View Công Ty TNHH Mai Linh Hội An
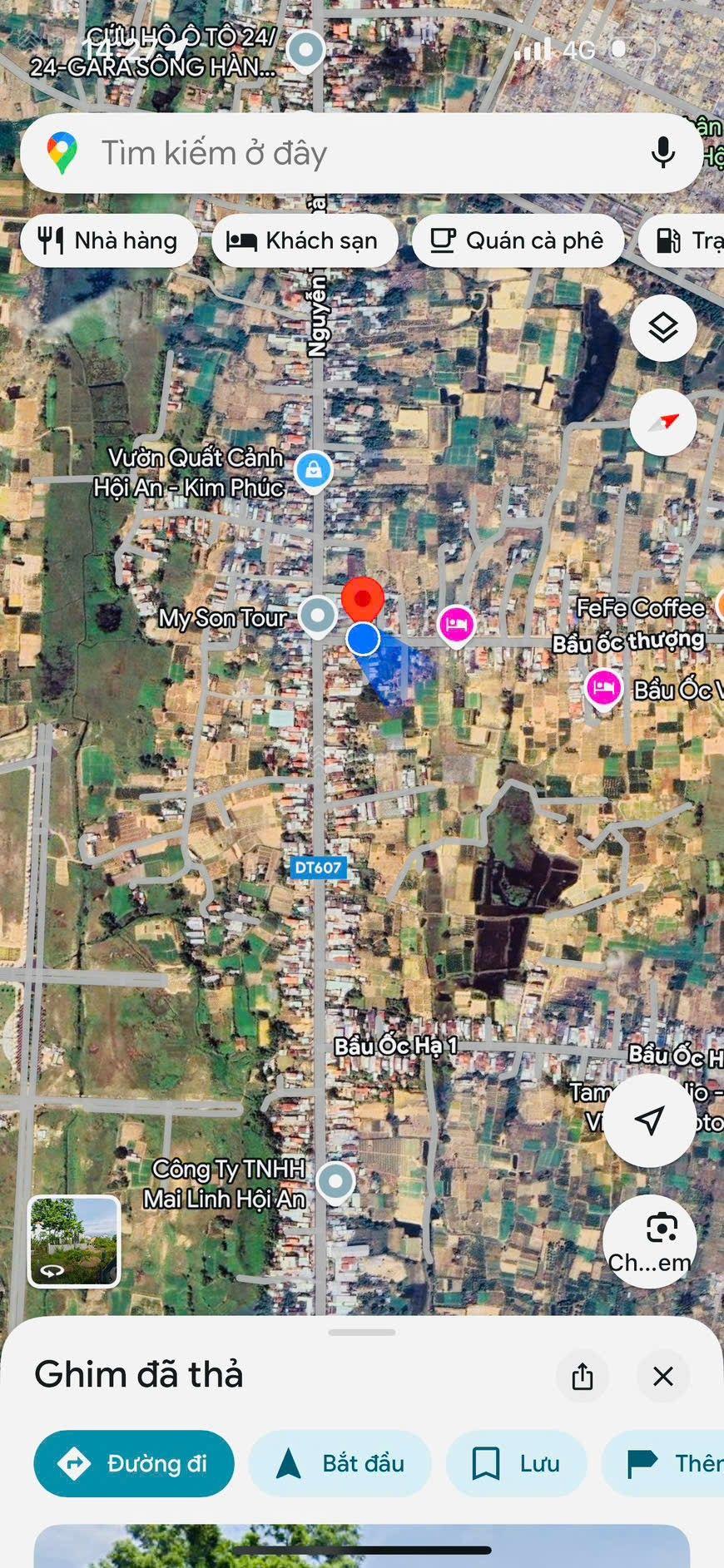The height and width of the screenshot is (1568, 724). (x=336, y=1180)
